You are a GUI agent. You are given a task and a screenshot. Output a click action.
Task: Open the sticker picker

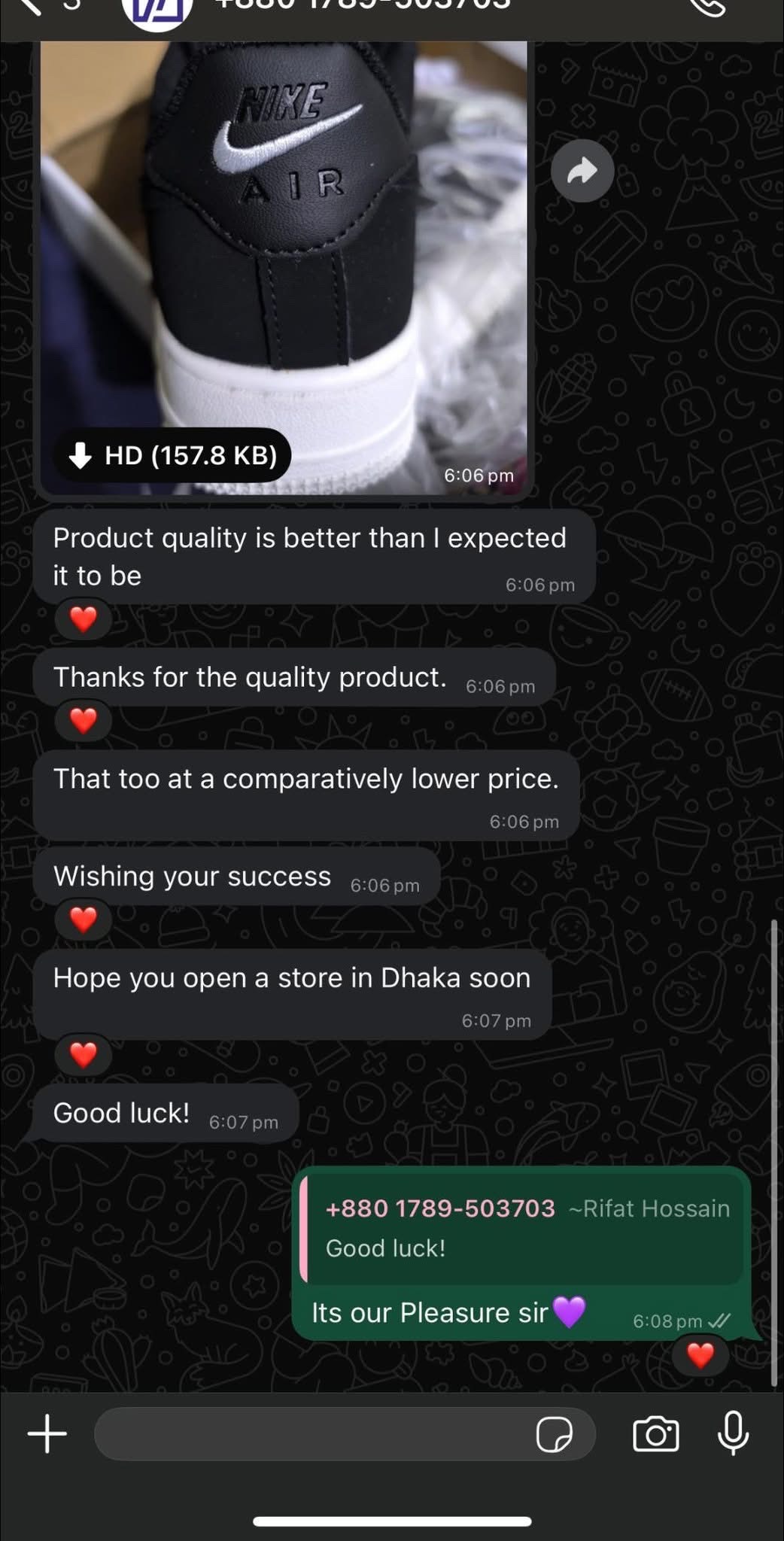pyautogui.click(x=555, y=1434)
